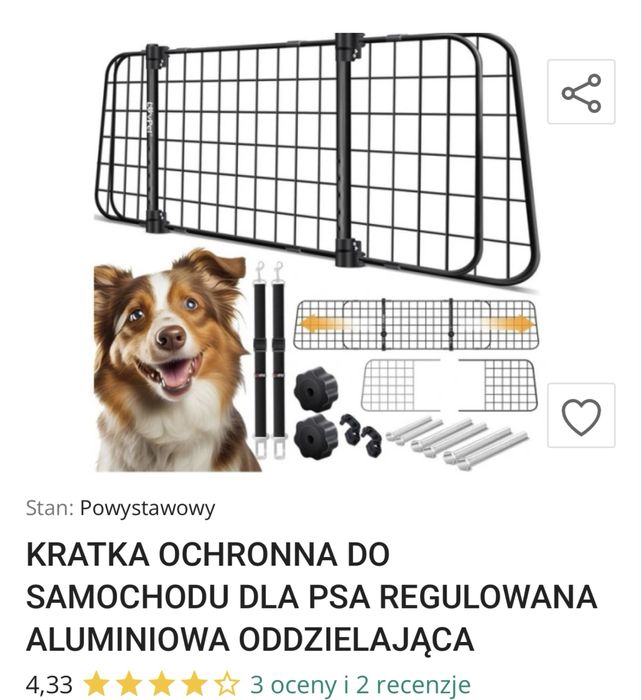Open the 3 oceny i 2 recenzje link
The height and width of the screenshot is (700, 642).
point(360,684)
